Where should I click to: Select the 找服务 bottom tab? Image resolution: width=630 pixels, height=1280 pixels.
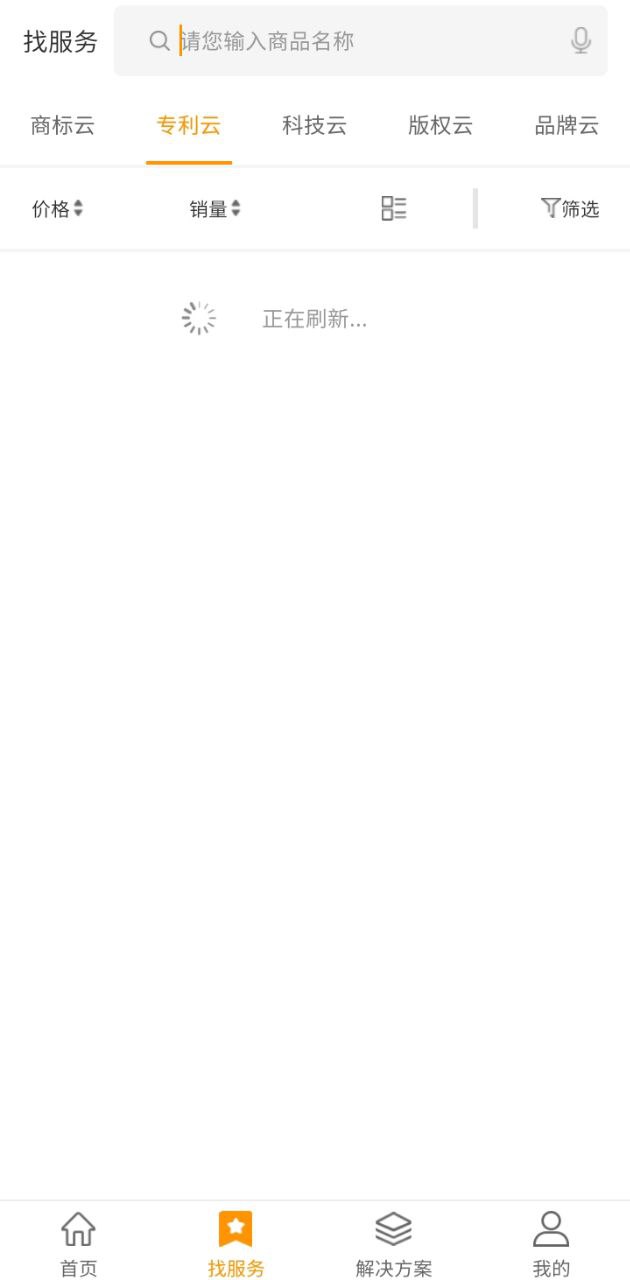[236, 1243]
